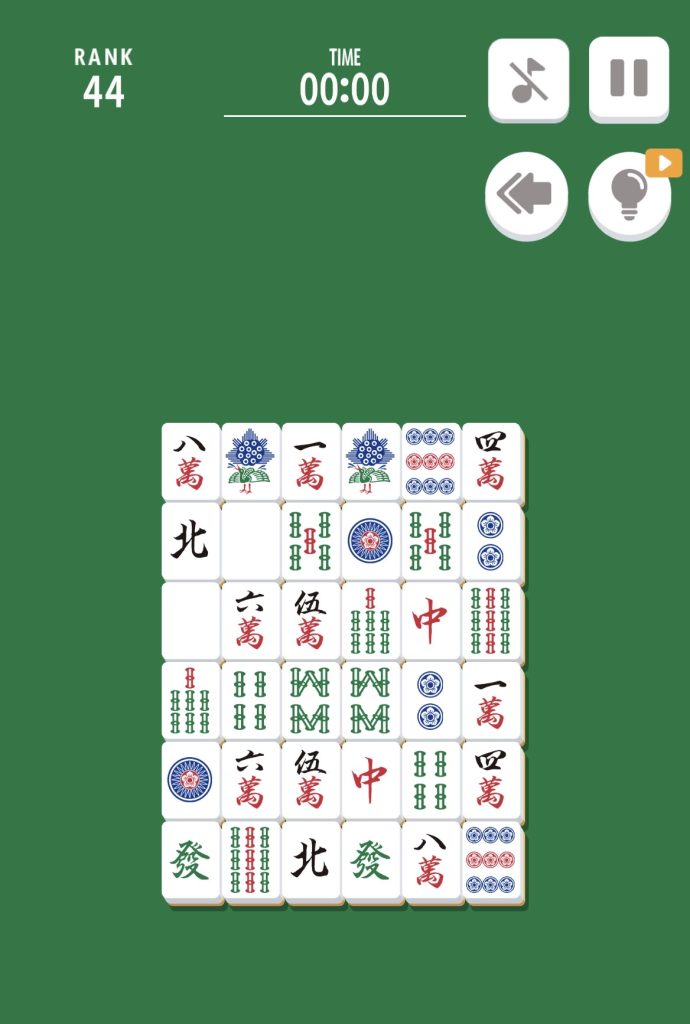The width and height of the screenshot is (690, 1024).
Task: Select the 八萬 tile beside the peacock tile
Action: tap(190, 461)
